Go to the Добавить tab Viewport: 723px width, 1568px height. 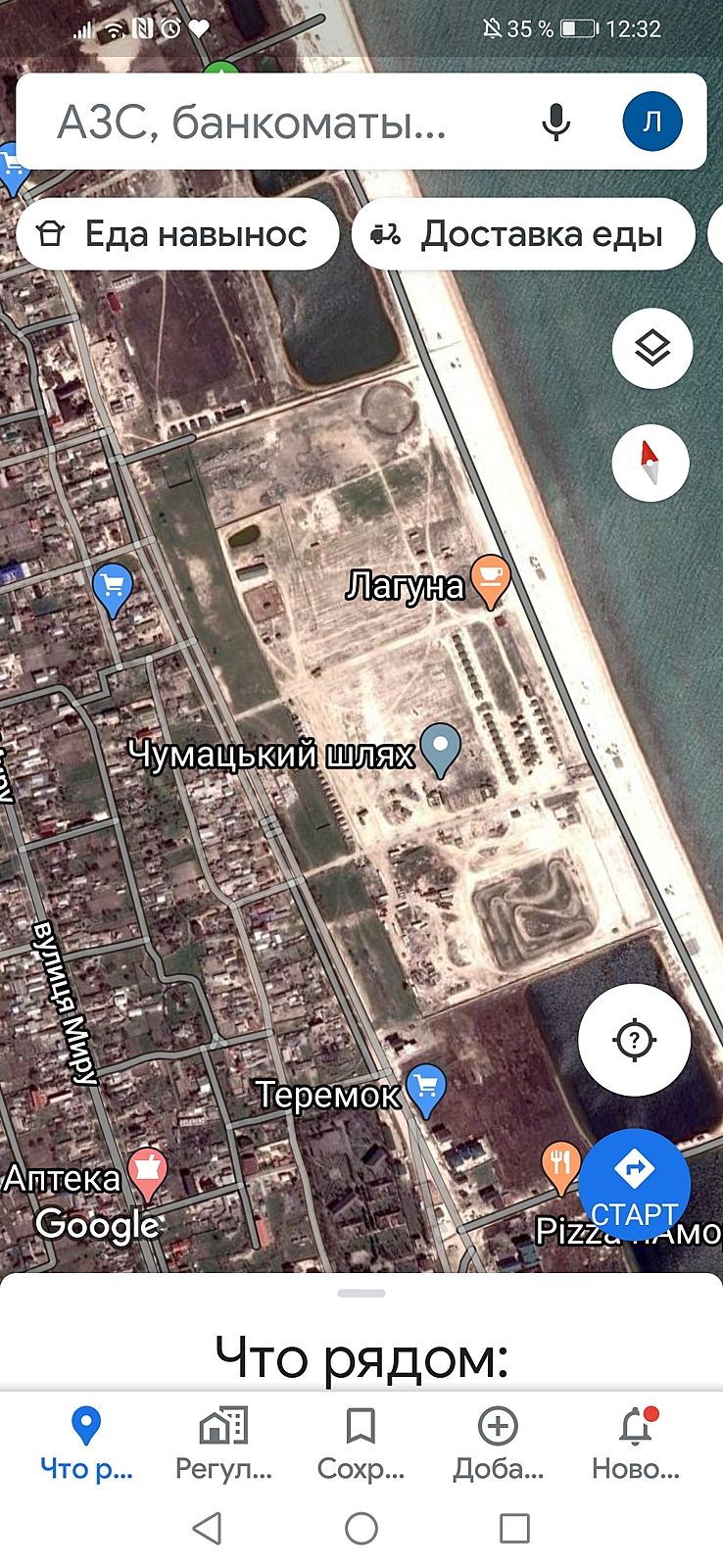point(498,1443)
